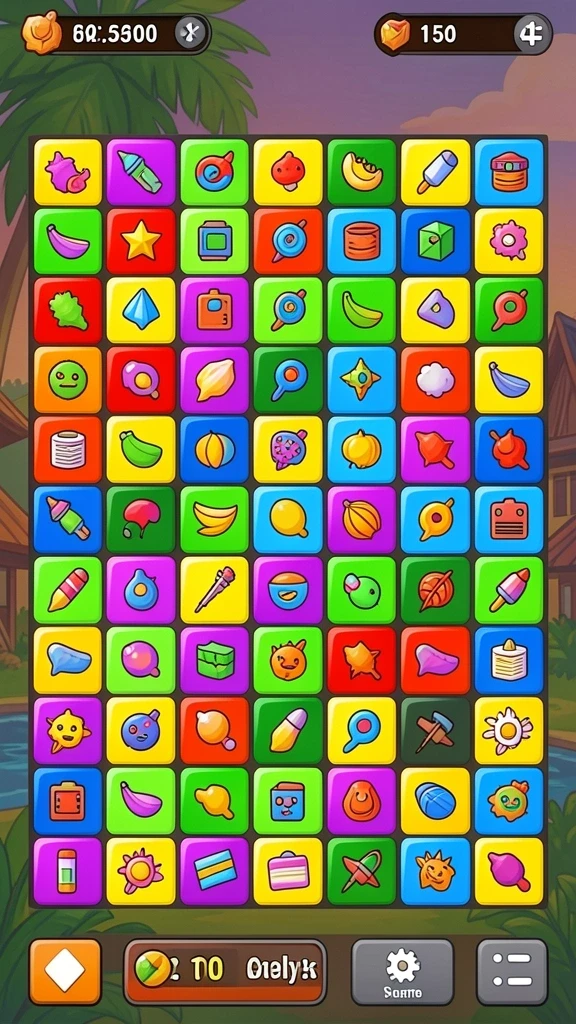Select the blue diamond gem on yellow tile
Viewport: 576px width, 1024px height.
(141, 311)
